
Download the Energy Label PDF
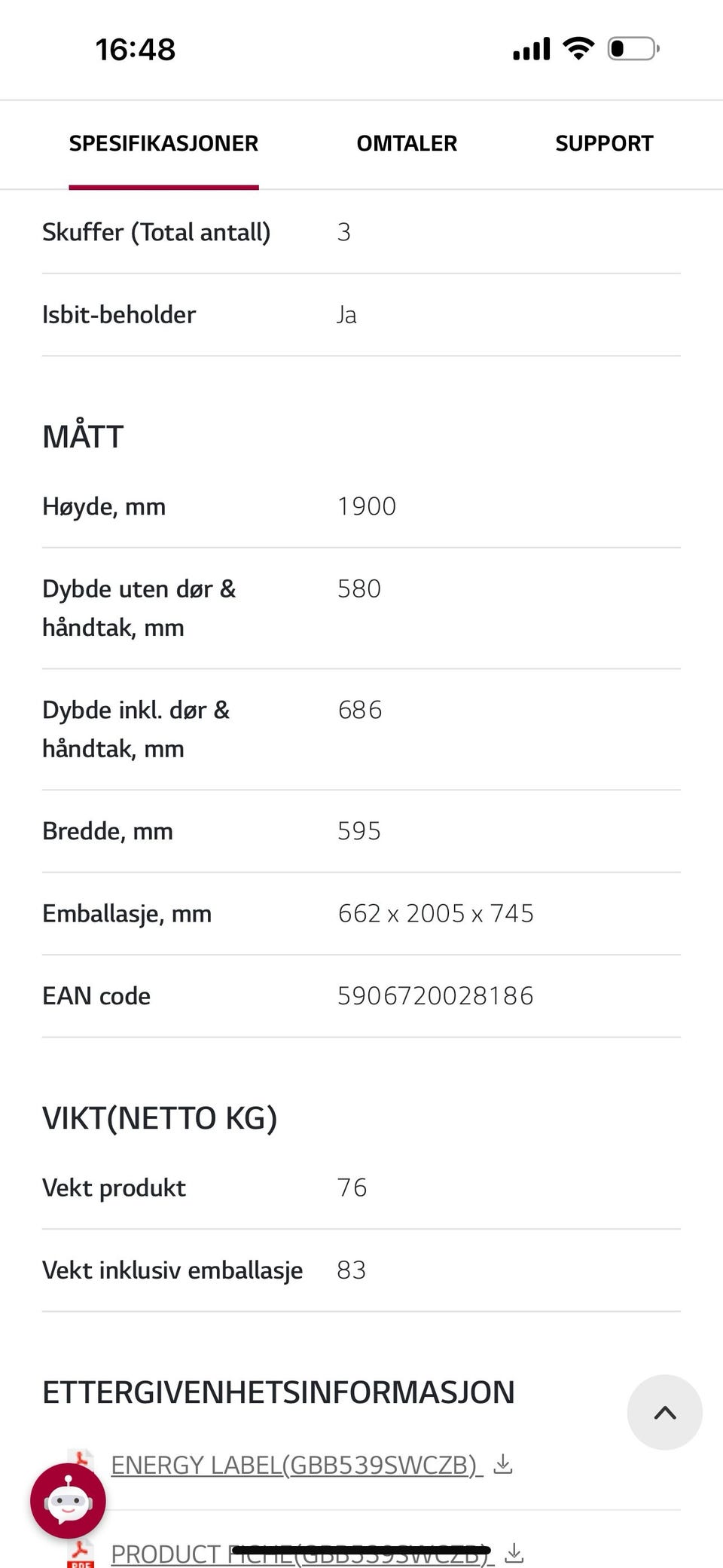click(297, 1465)
